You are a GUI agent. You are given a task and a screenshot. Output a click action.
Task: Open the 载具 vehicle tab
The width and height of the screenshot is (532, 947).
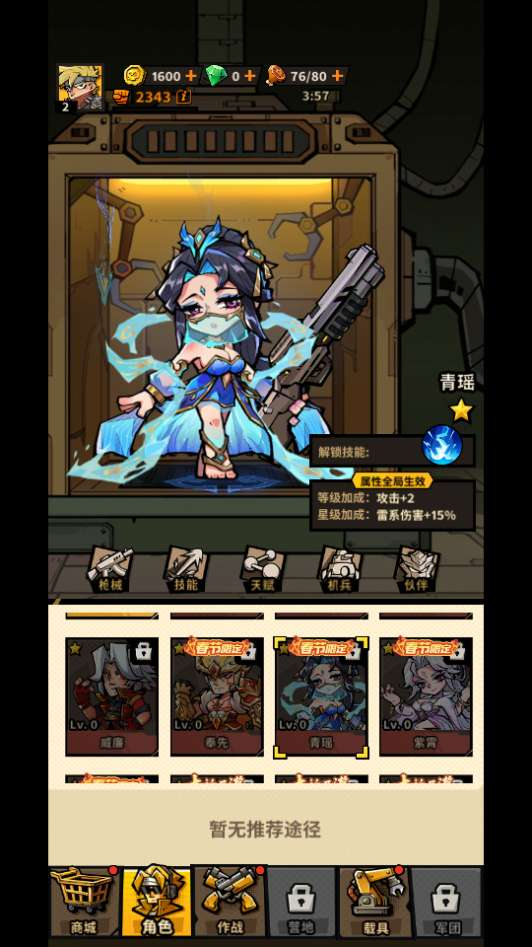tap(374, 901)
